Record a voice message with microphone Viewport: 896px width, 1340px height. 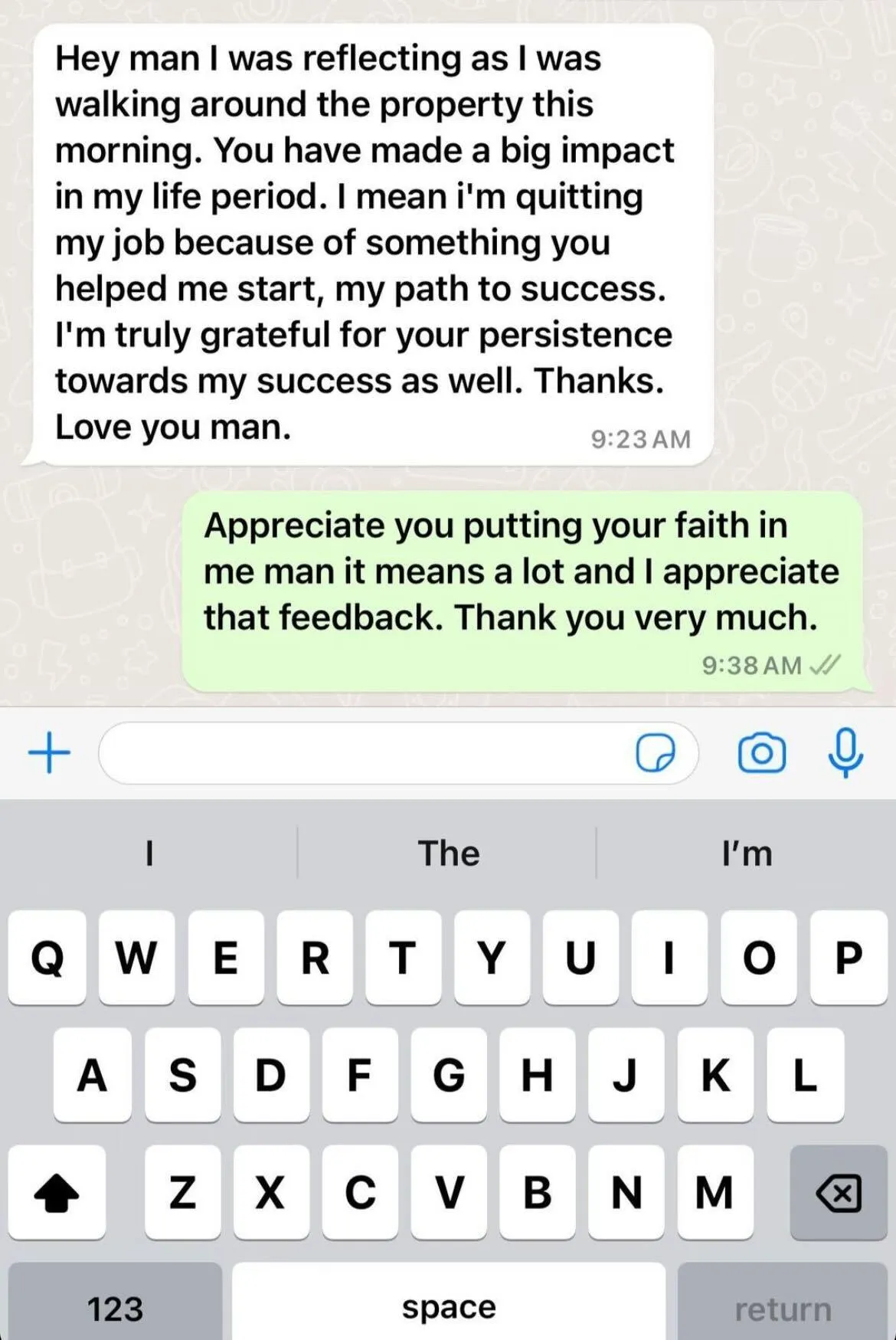pyautogui.click(x=845, y=752)
